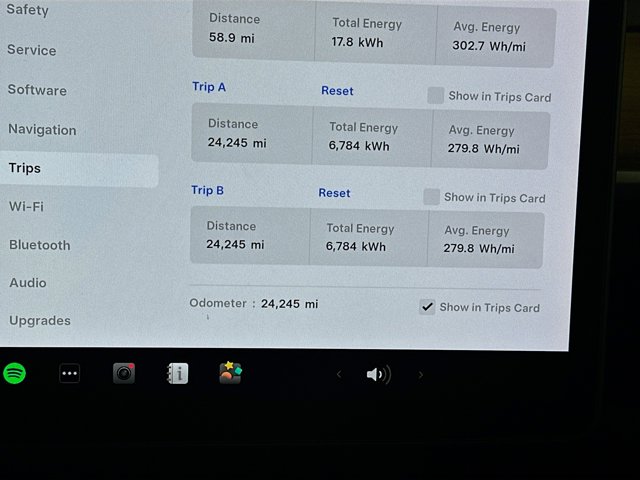
Task: Open the owner's manual icon
Action: pyautogui.click(x=177, y=373)
